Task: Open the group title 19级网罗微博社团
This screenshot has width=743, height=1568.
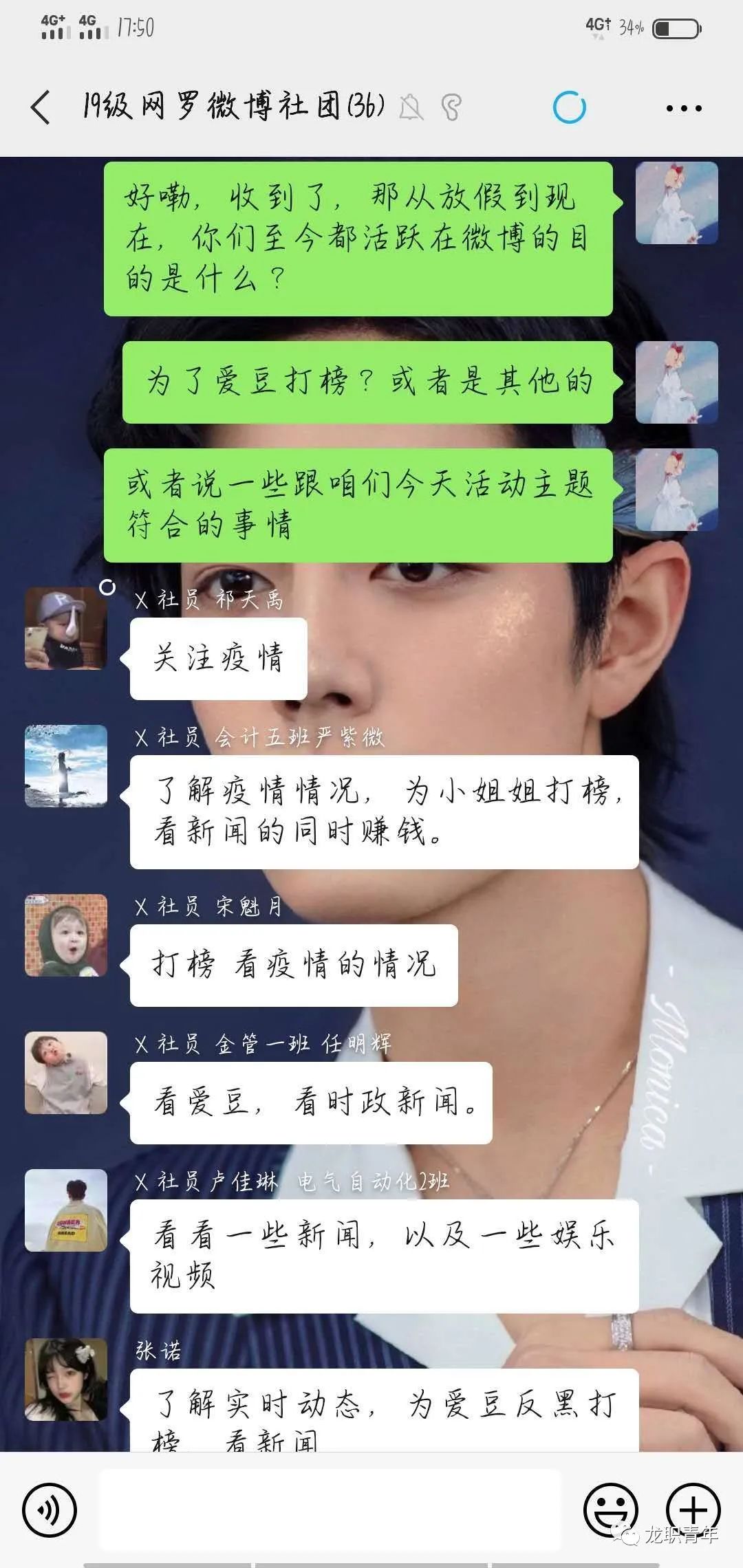Action: [x=234, y=107]
